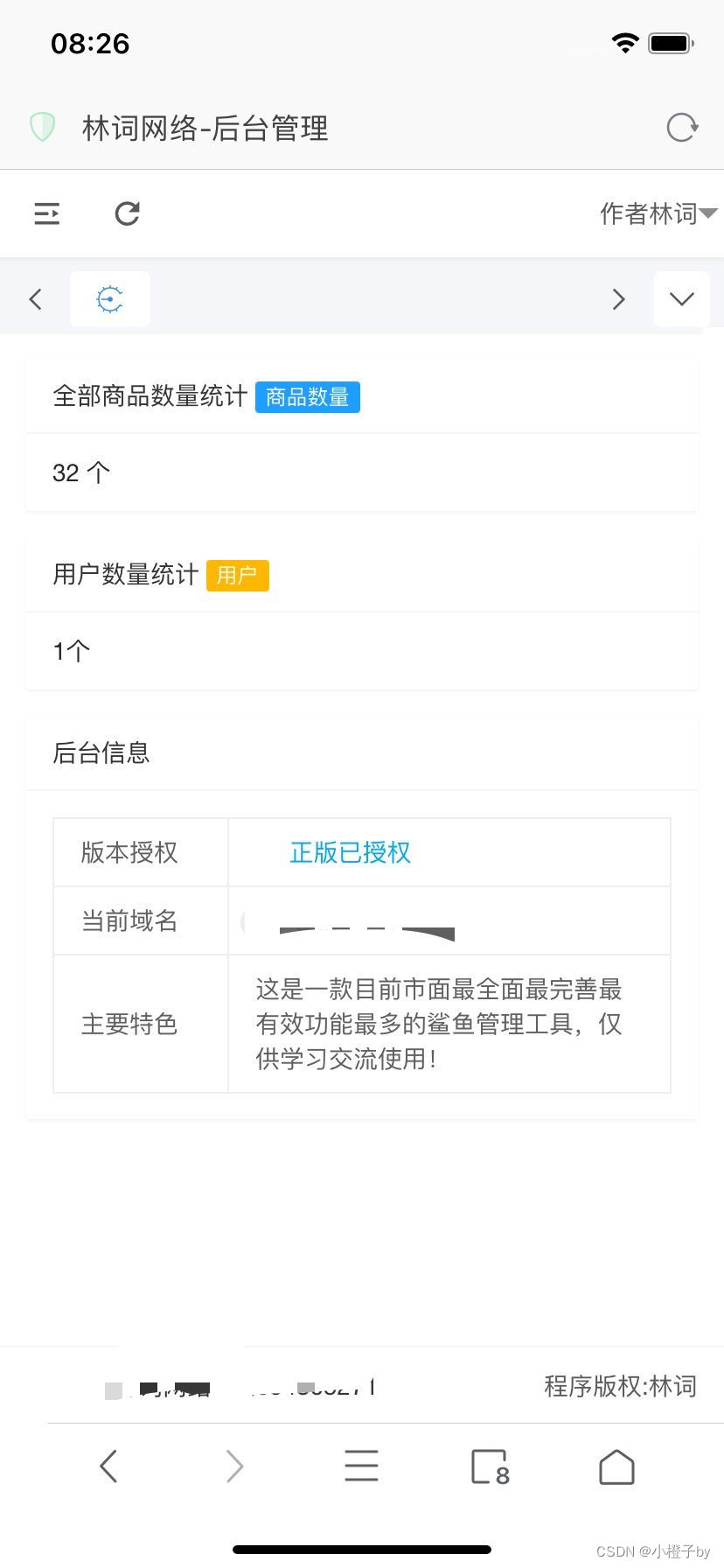Go back in the browser
Image resolution: width=724 pixels, height=1568 pixels.
tap(108, 1466)
